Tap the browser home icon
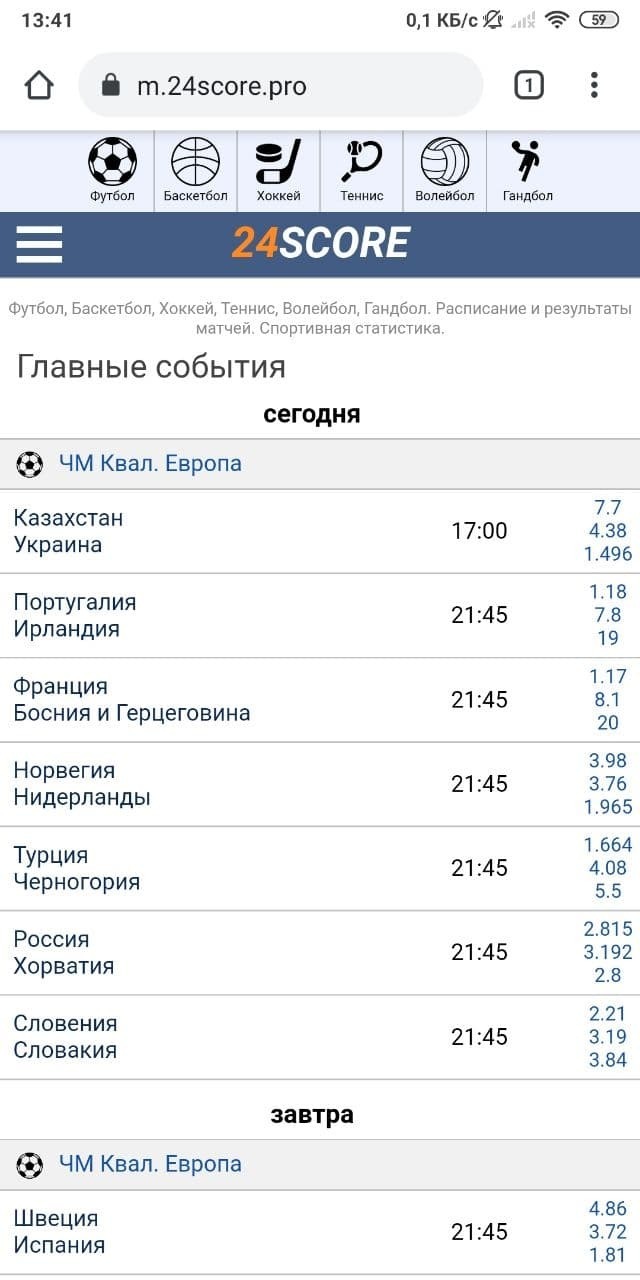Screen dimensions: 640x1280 39,86
